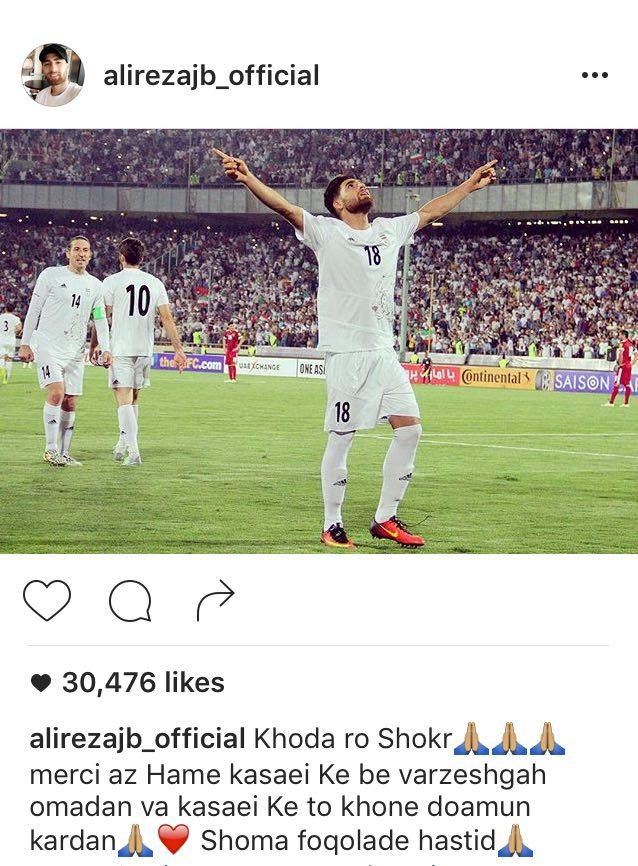Viewport: 638px width, 866px height.
Task: Open alirezajb_official username in post header
Action: 211,76
